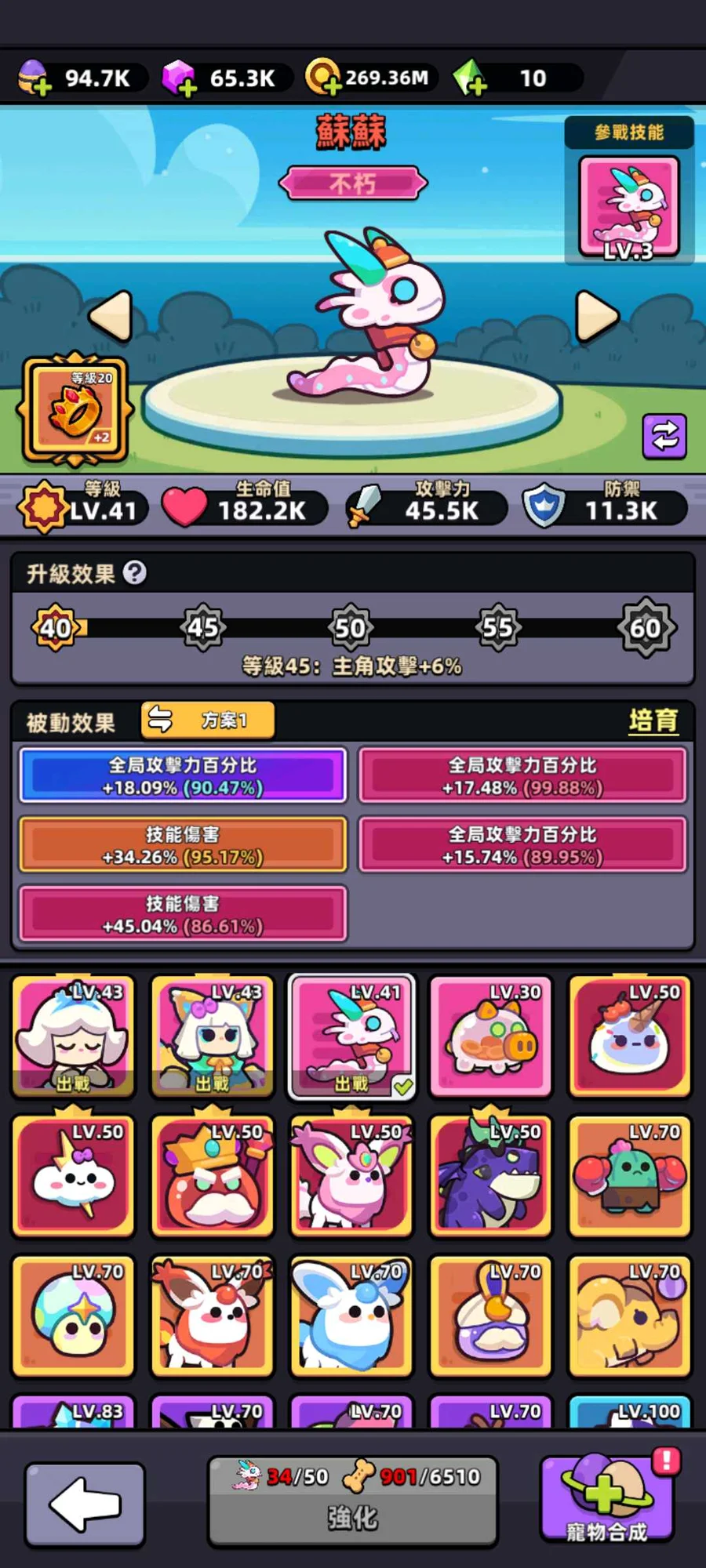The width and height of the screenshot is (706, 1568).
Task: Select the LV.70 cactus boxer pet
Action: [x=630, y=1176]
